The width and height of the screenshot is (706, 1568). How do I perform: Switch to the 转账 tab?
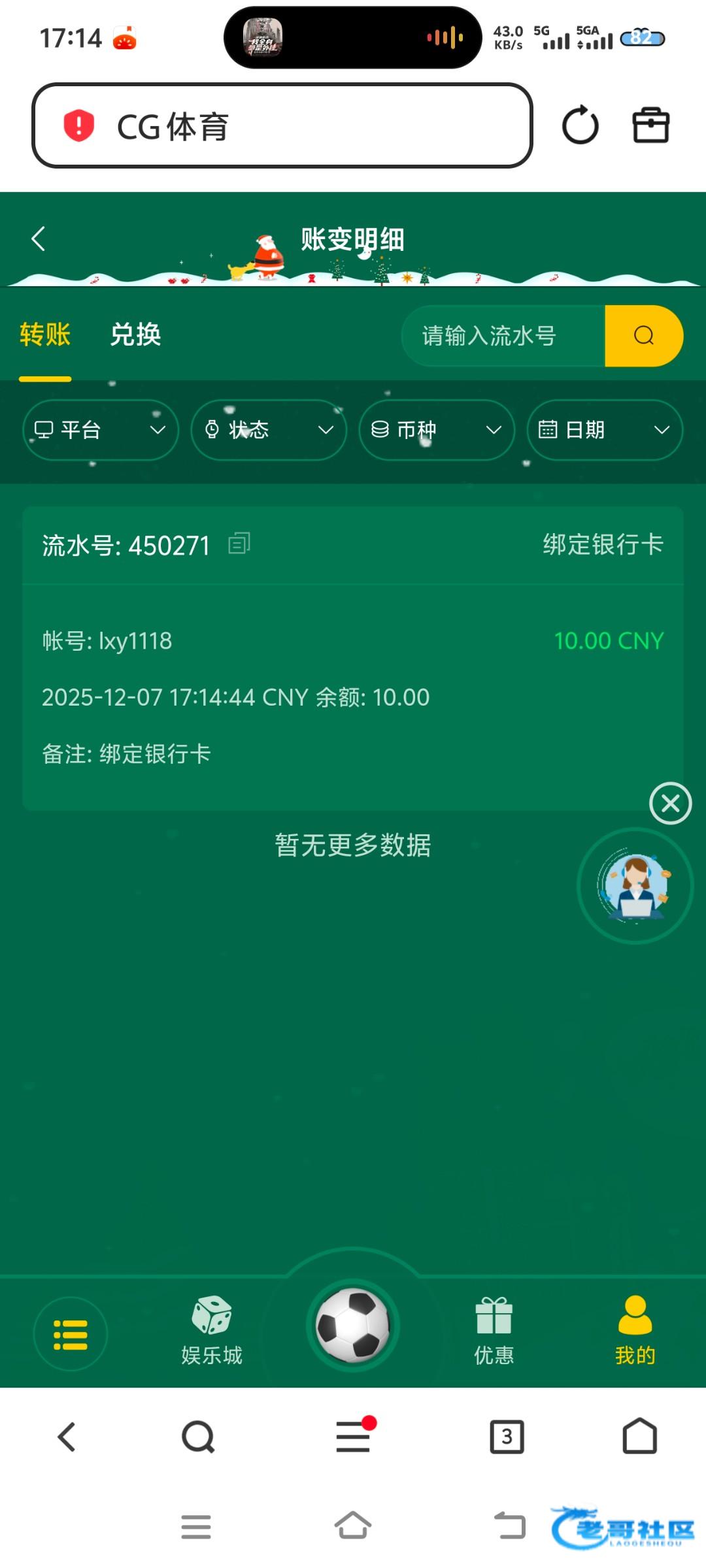click(45, 335)
